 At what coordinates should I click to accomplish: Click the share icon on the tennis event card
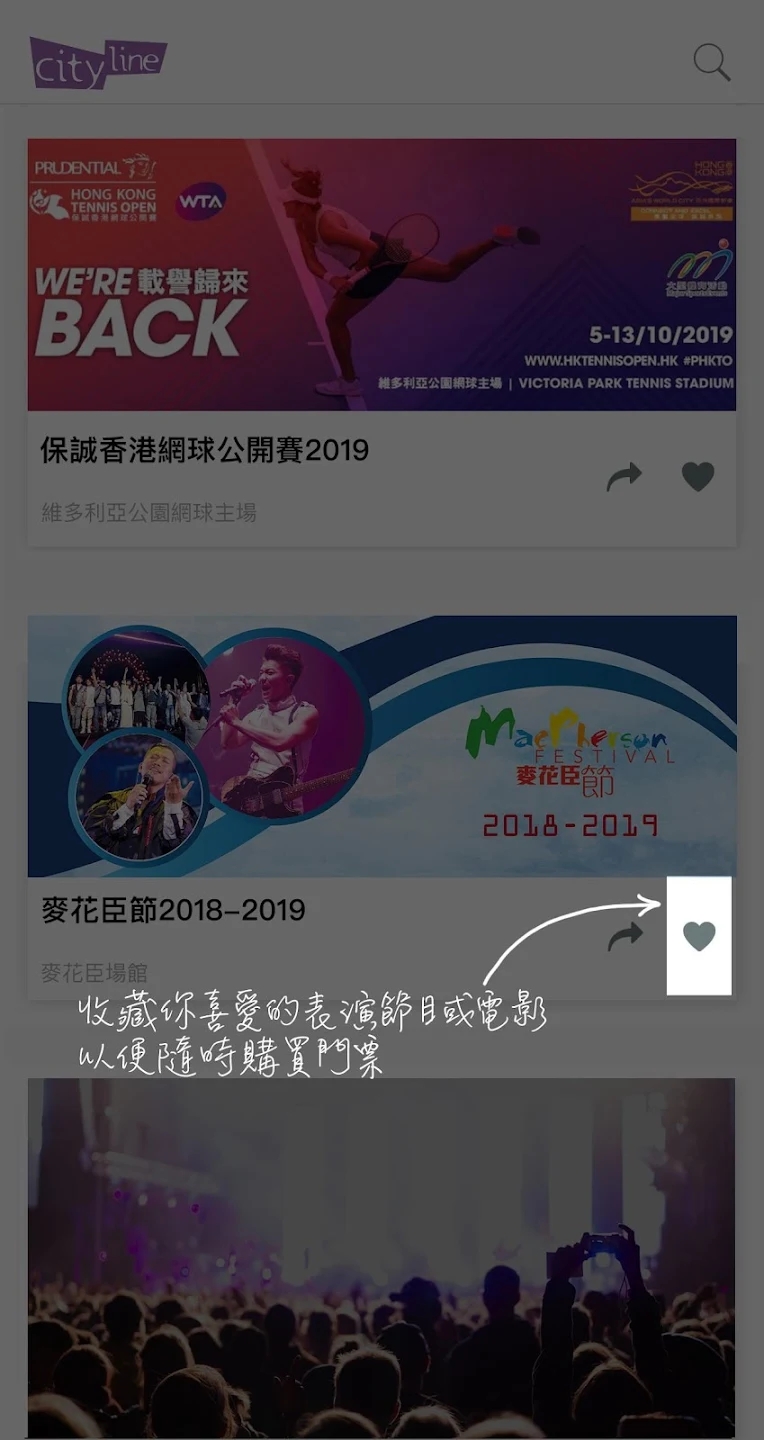627,477
